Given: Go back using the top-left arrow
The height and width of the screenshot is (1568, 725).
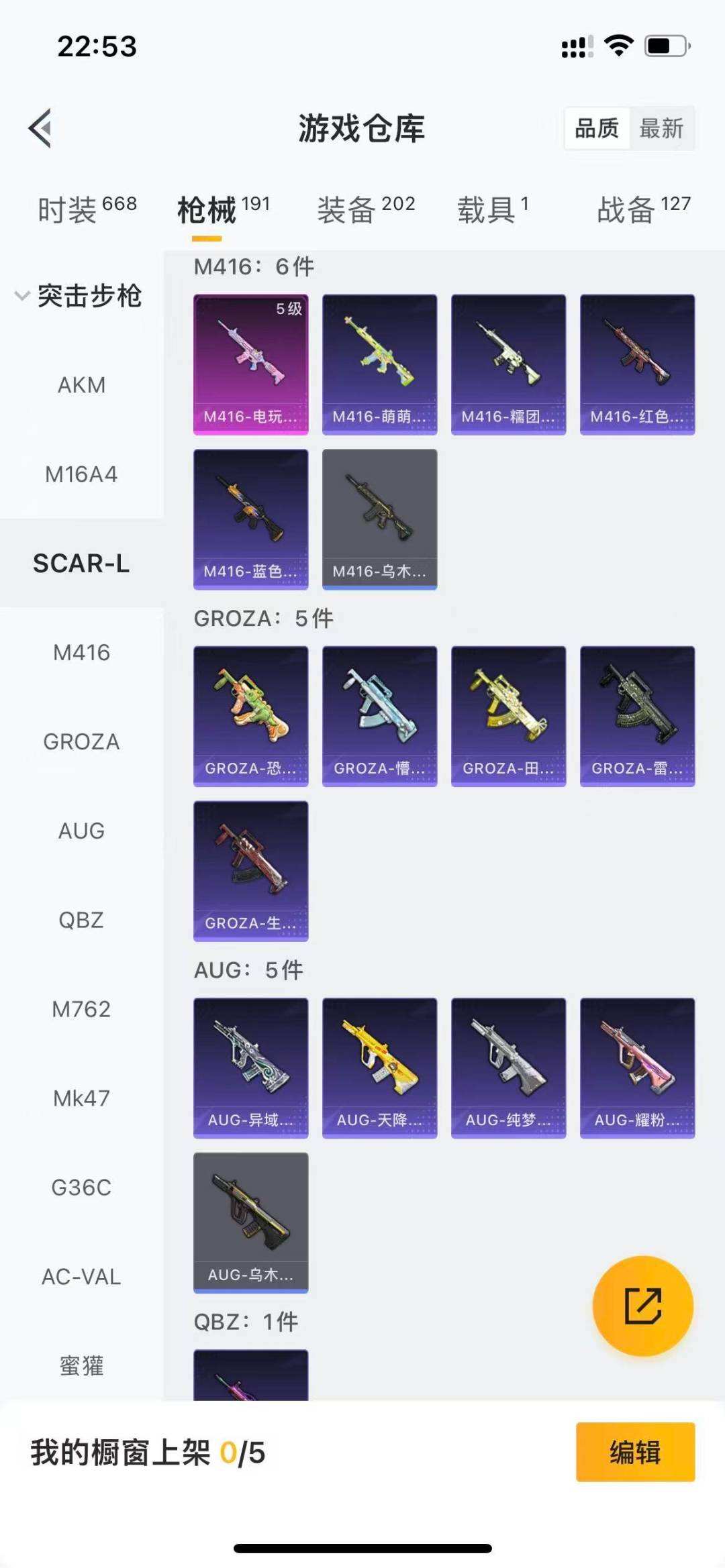Looking at the screenshot, I should point(40,128).
